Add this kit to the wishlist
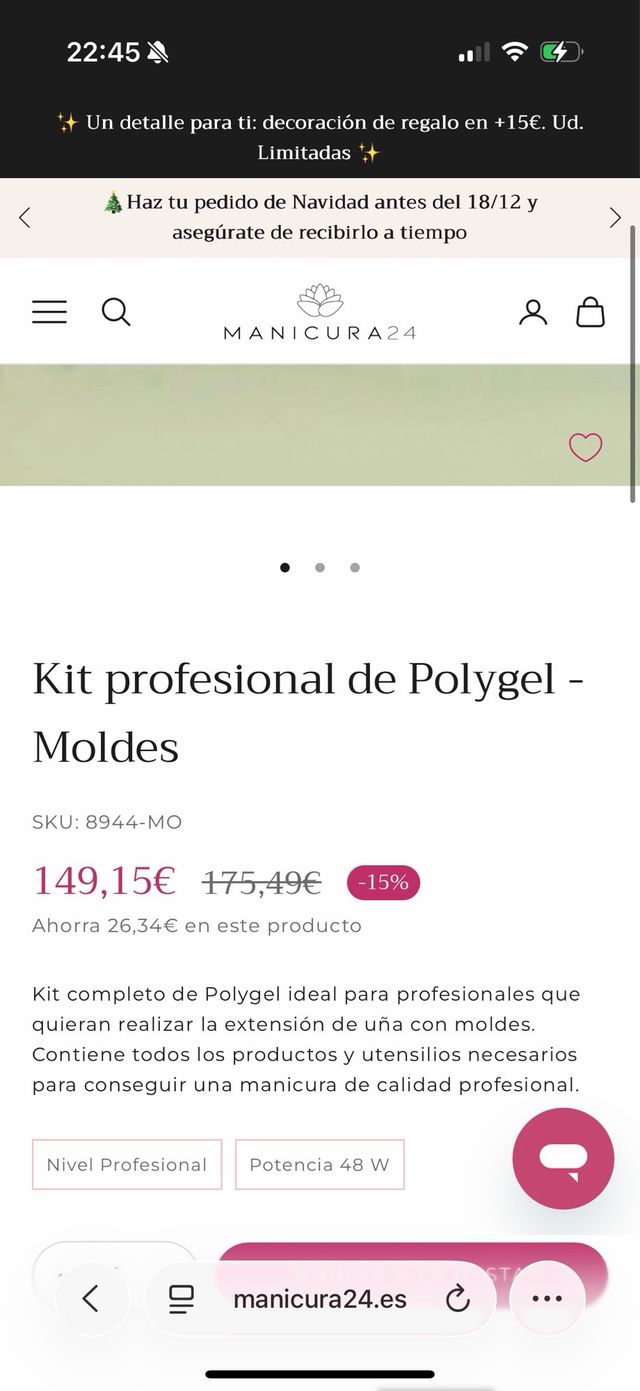The image size is (640, 1391). pos(586,447)
